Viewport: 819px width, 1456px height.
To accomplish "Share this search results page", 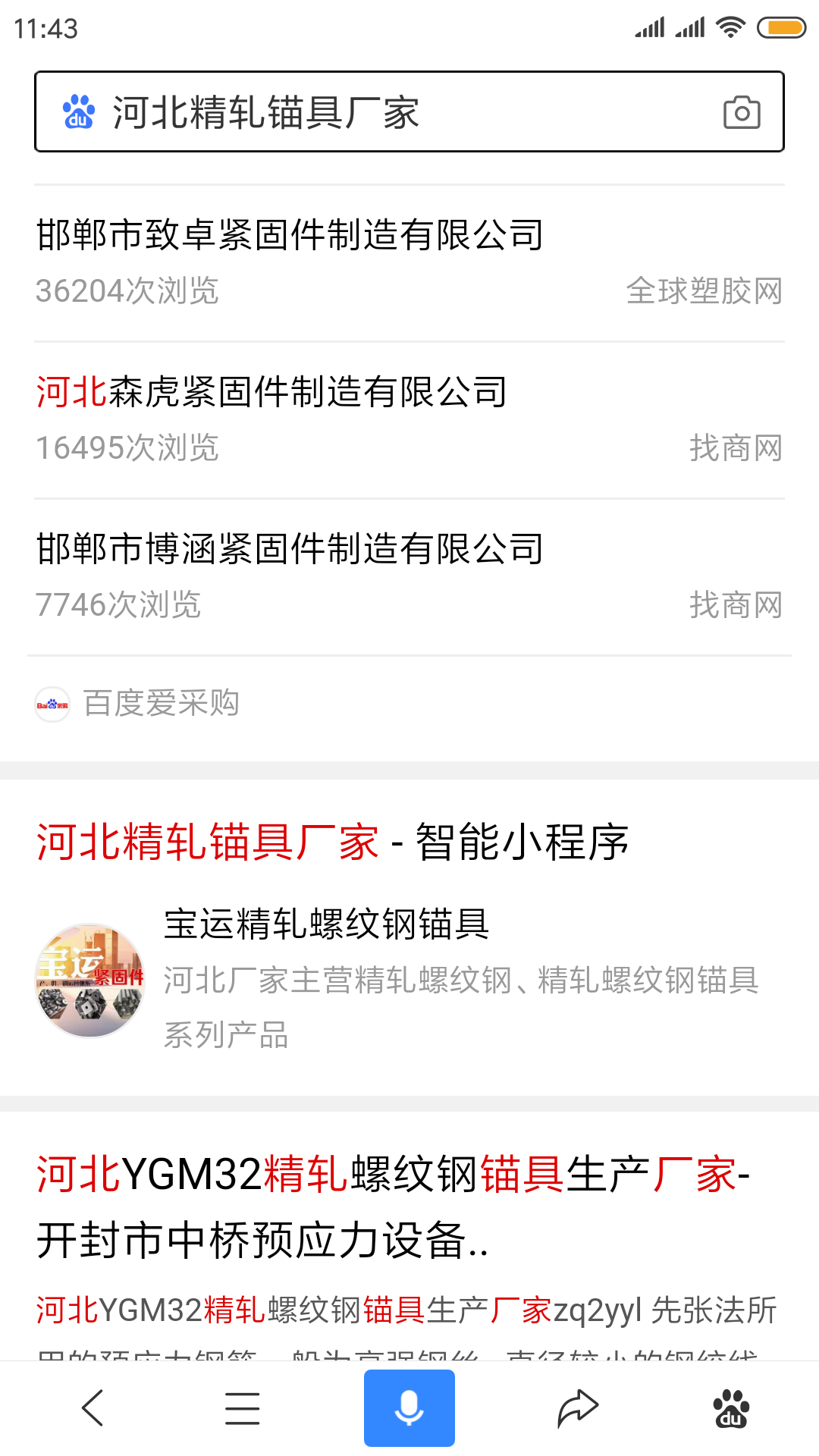I will tap(578, 1408).
